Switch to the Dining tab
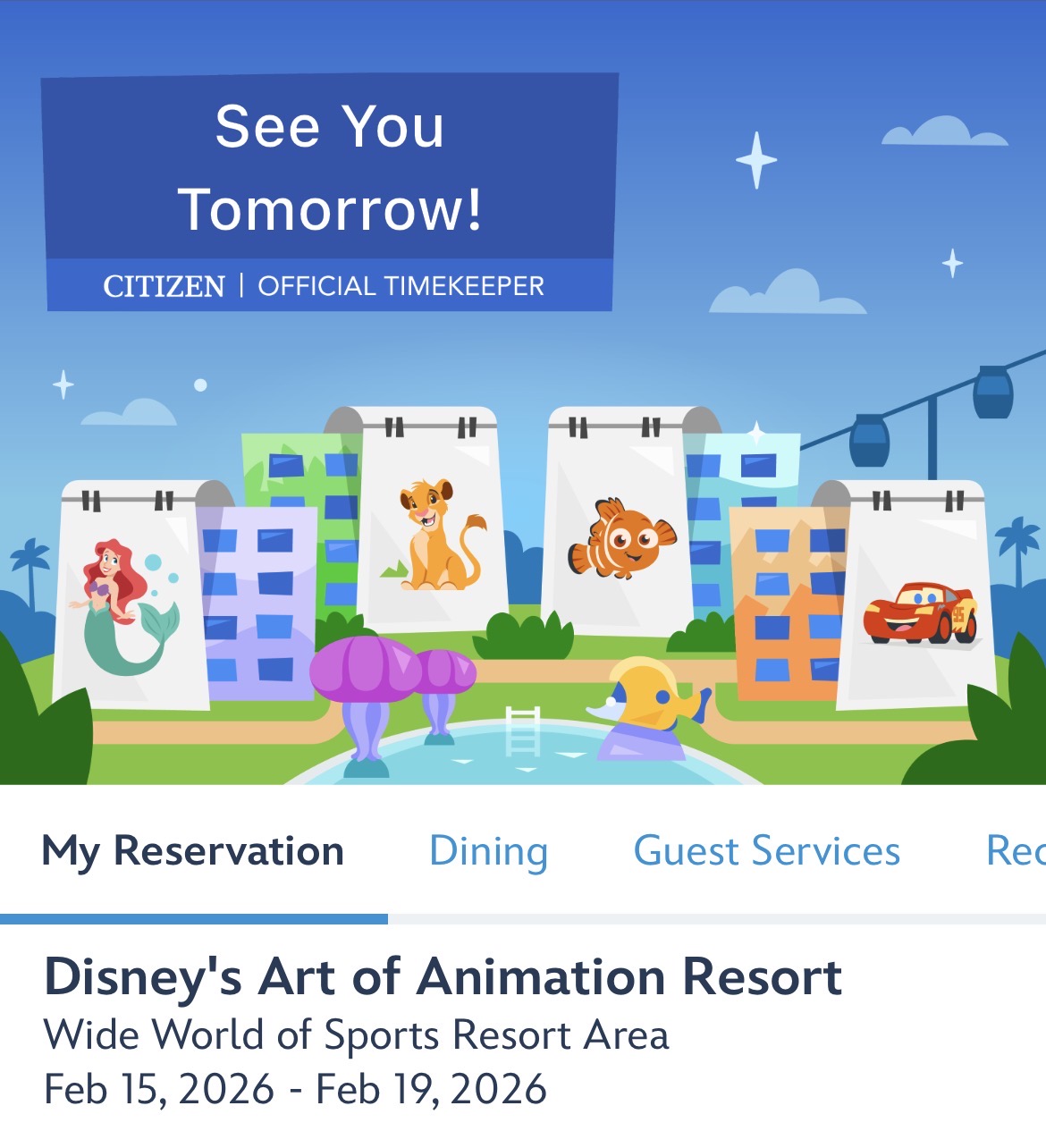1046x1148 pixels. (488, 851)
